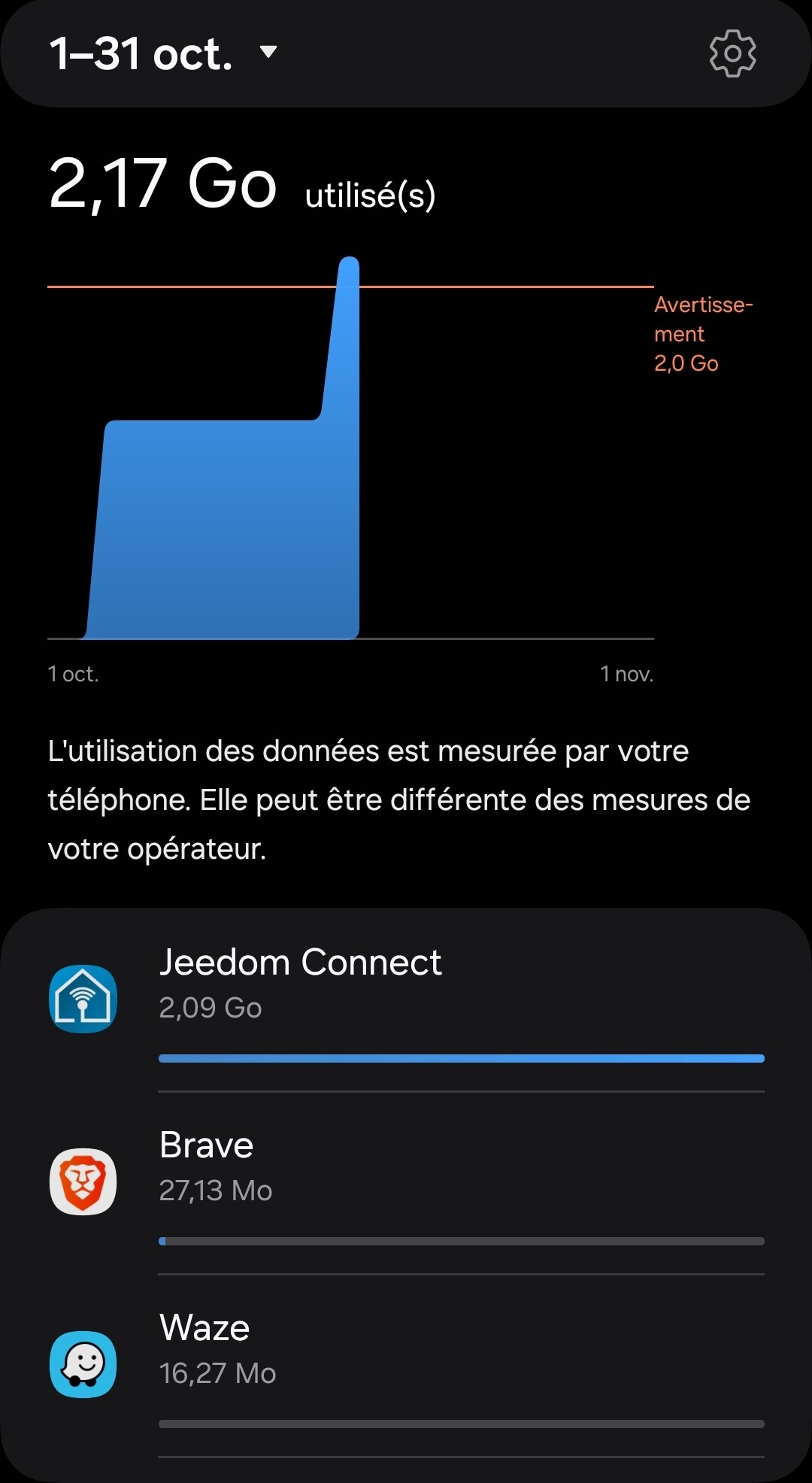Show Waze data usage details
Image resolution: width=812 pixels, height=1483 pixels.
click(x=406, y=1365)
